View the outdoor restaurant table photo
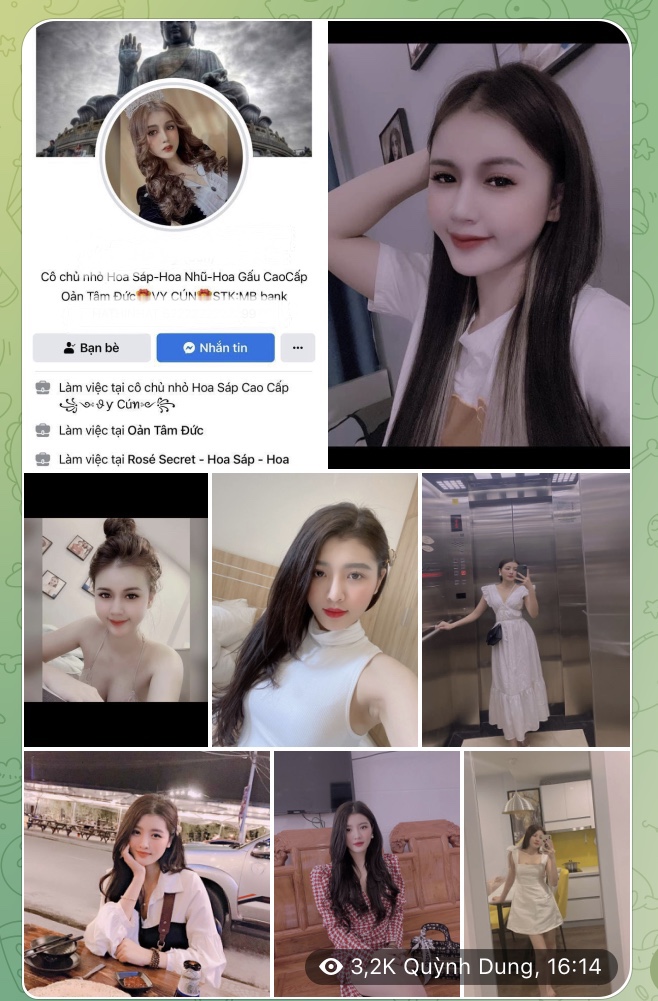This screenshot has height=1001, width=658. (x=146, y=870)
